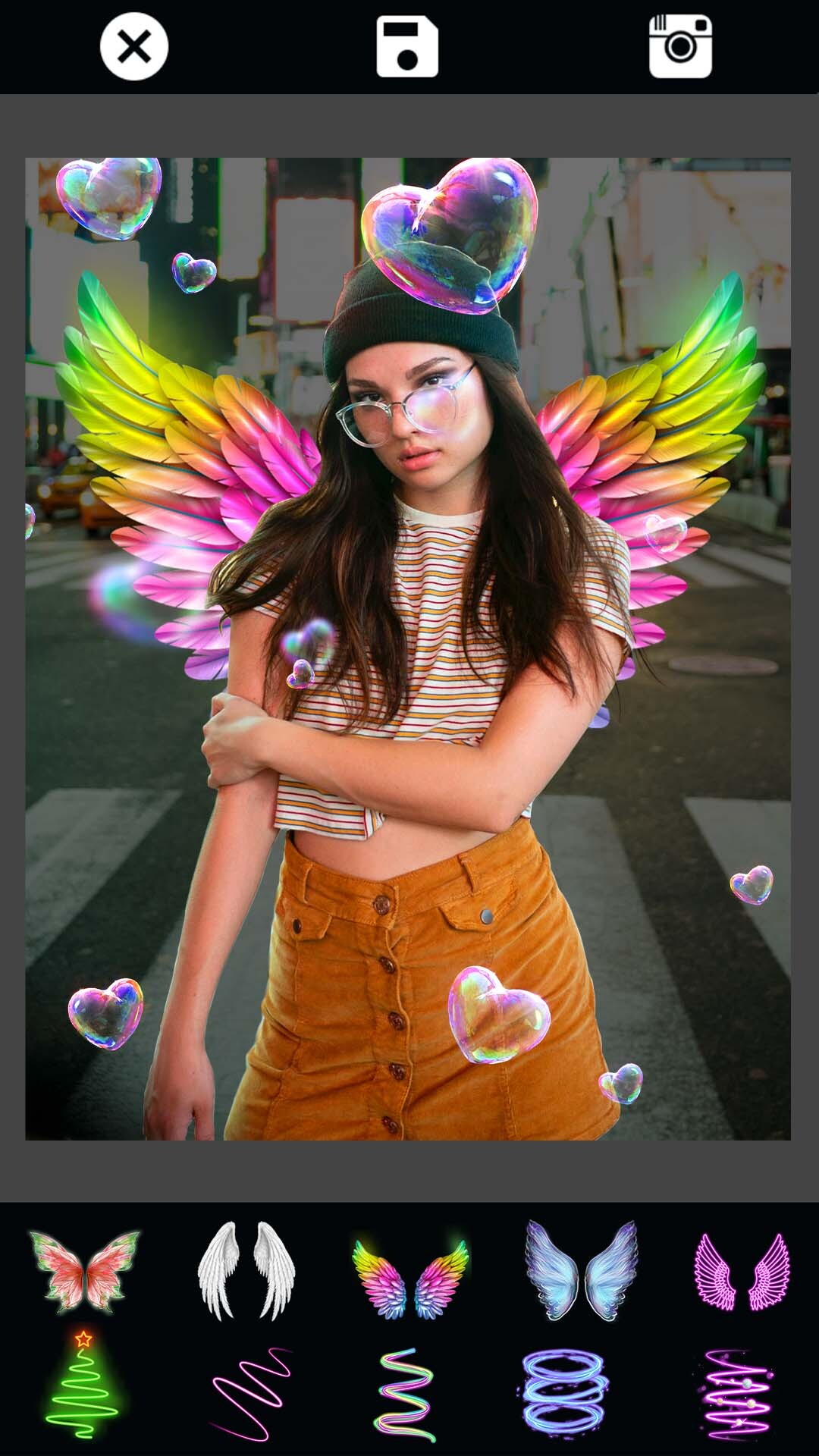Choose the white angel wings sticker

(246, 1272)
